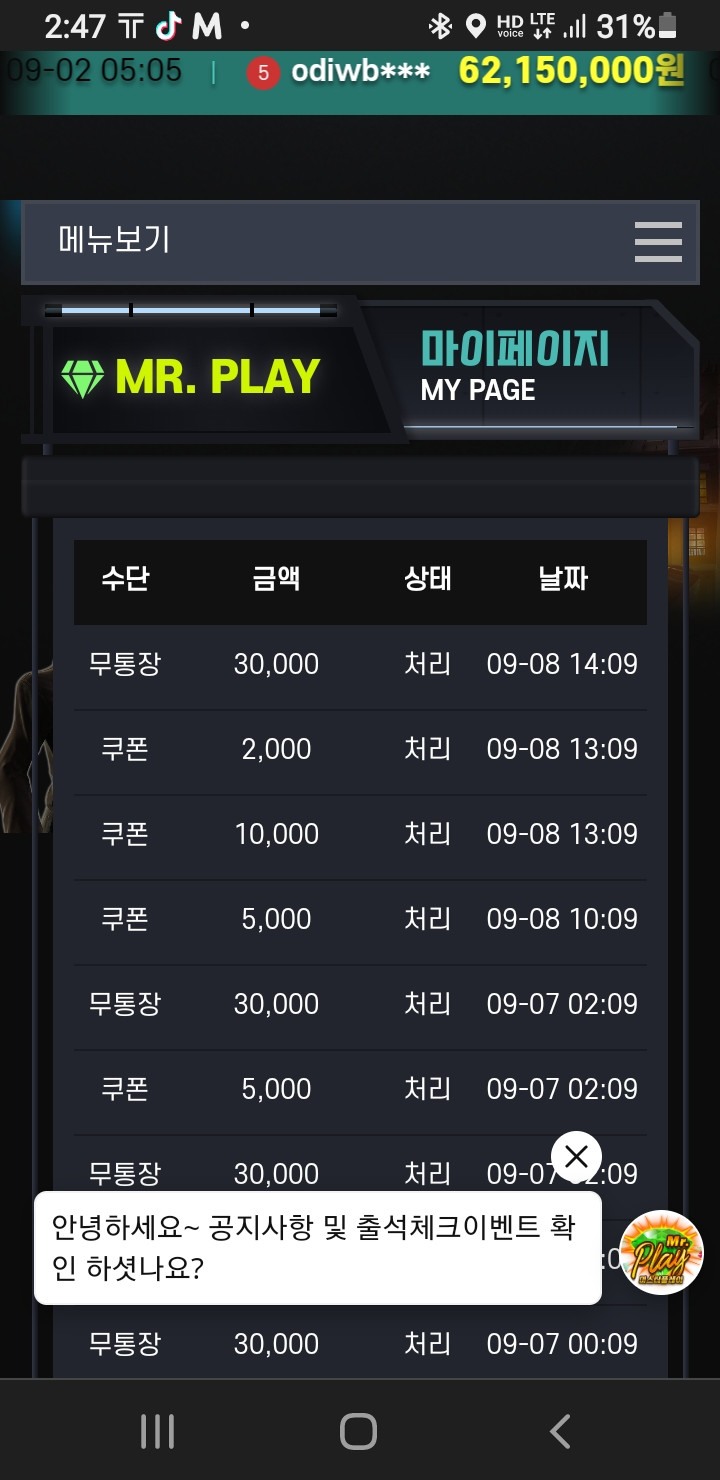Open the 공지사항 greeting message bubble

[317, 1247]
